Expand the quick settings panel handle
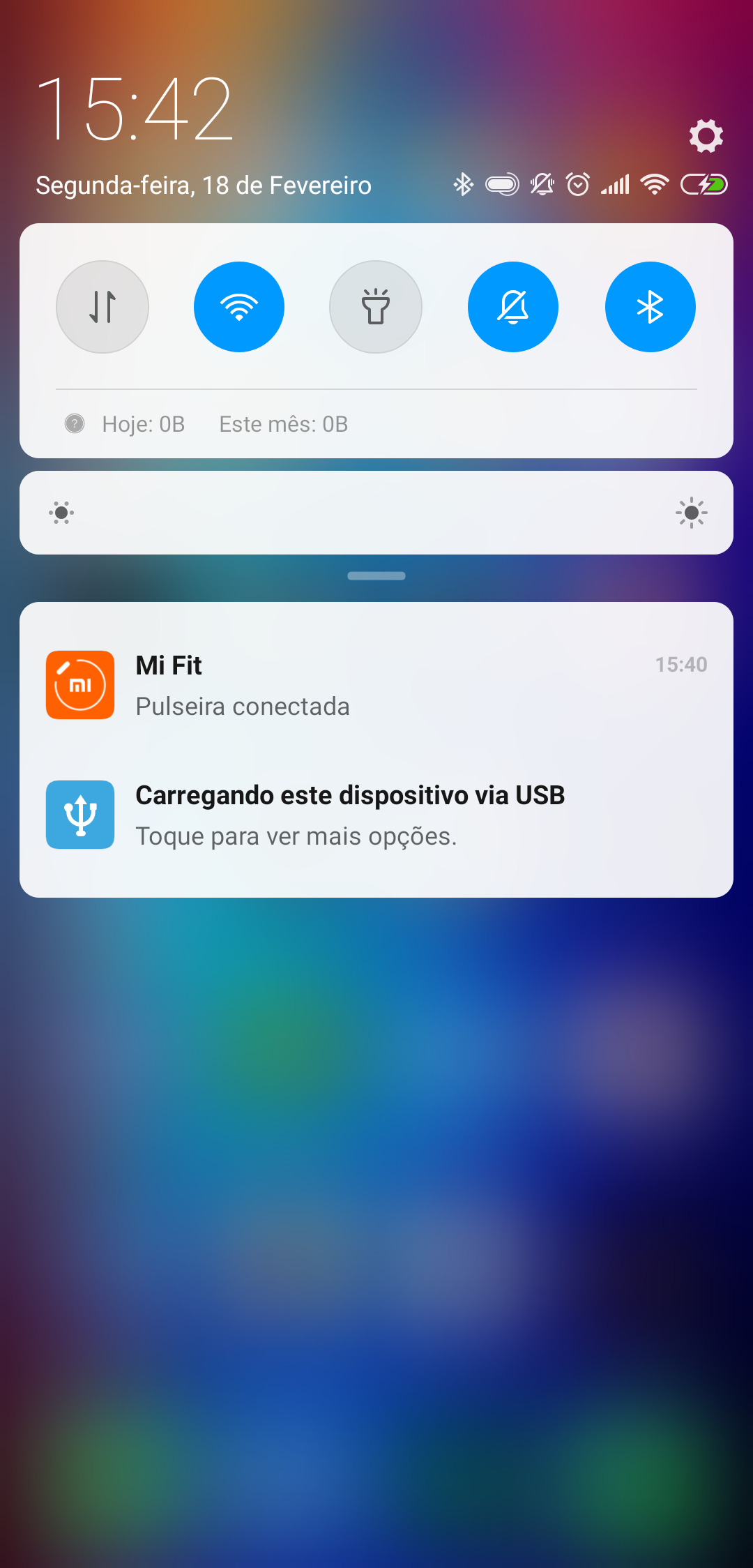The height and width of the screenshot is (1568, 753). (376, 576)
